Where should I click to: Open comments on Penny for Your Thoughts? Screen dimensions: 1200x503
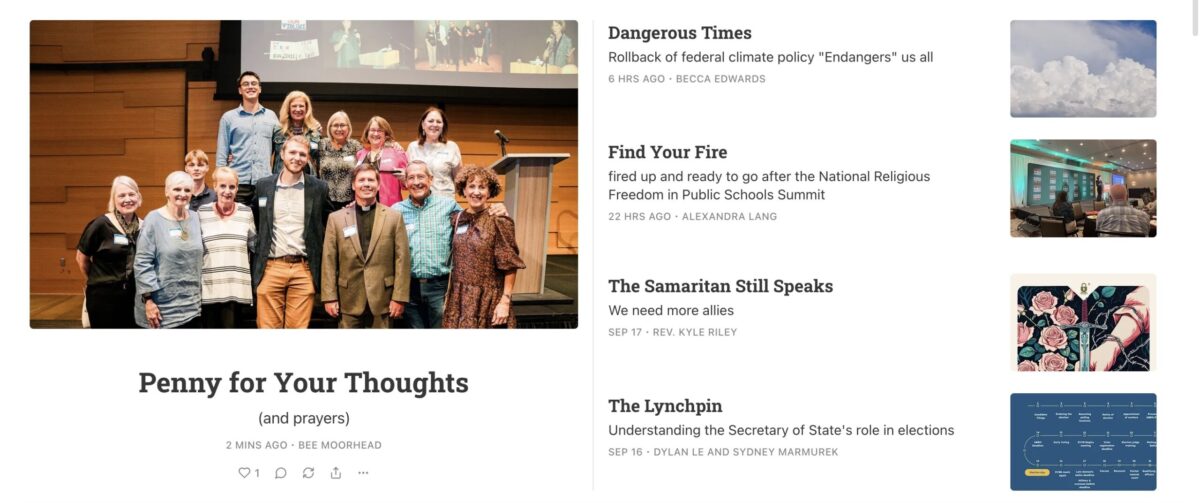tap(280, 473)
